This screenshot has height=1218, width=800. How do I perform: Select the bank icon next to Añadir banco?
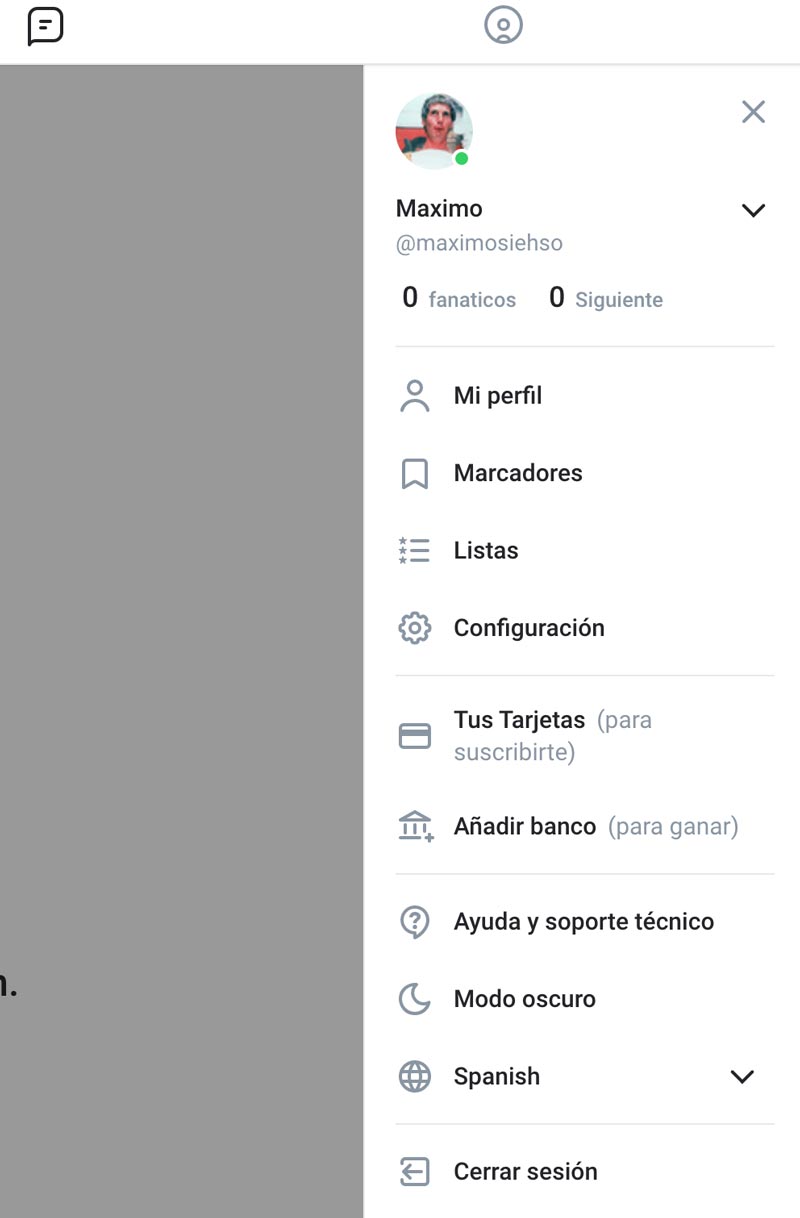414,826
